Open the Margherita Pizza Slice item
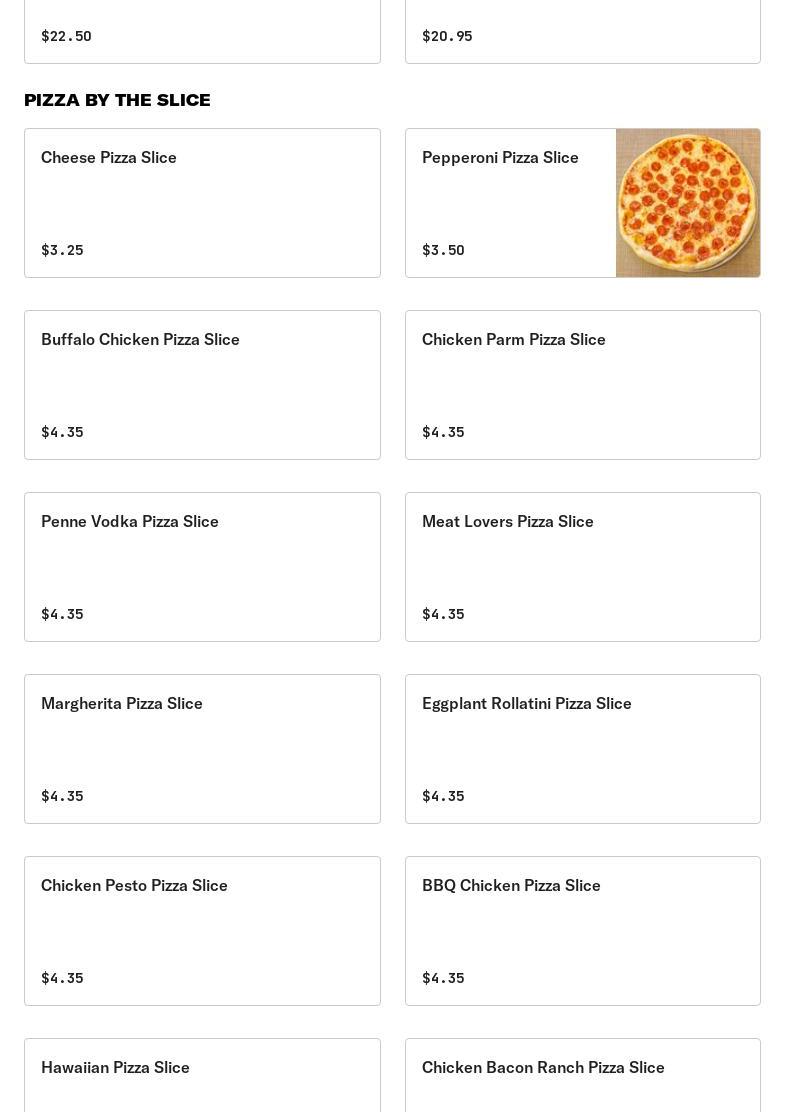785x1112 pixels. click(202, 749)
